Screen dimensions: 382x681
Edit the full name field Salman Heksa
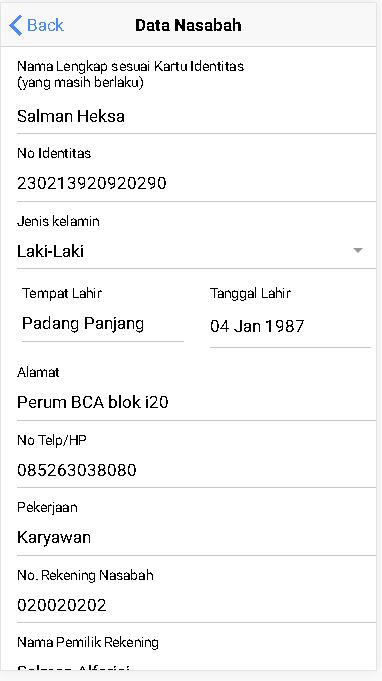[x=196, y=116]
